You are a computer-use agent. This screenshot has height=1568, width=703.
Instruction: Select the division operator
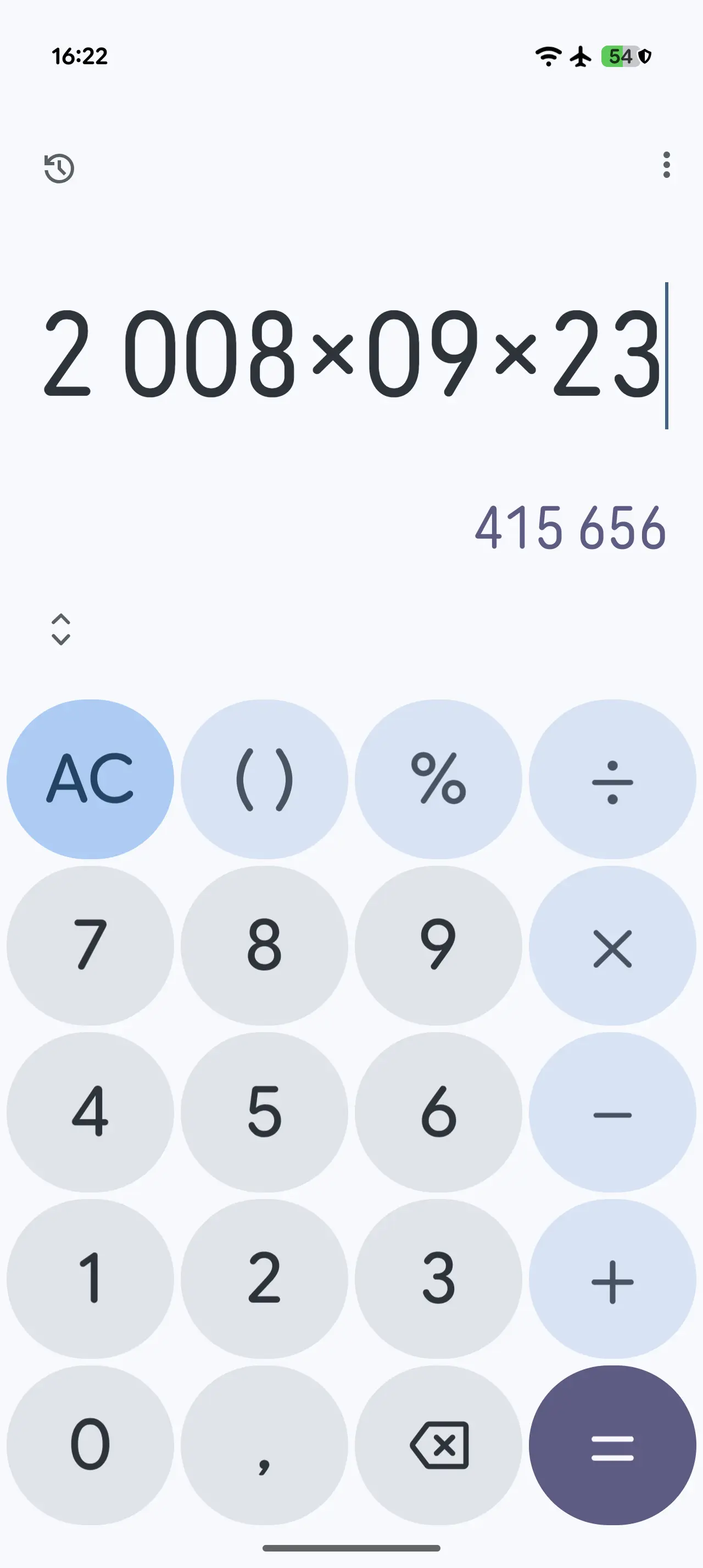612,779
